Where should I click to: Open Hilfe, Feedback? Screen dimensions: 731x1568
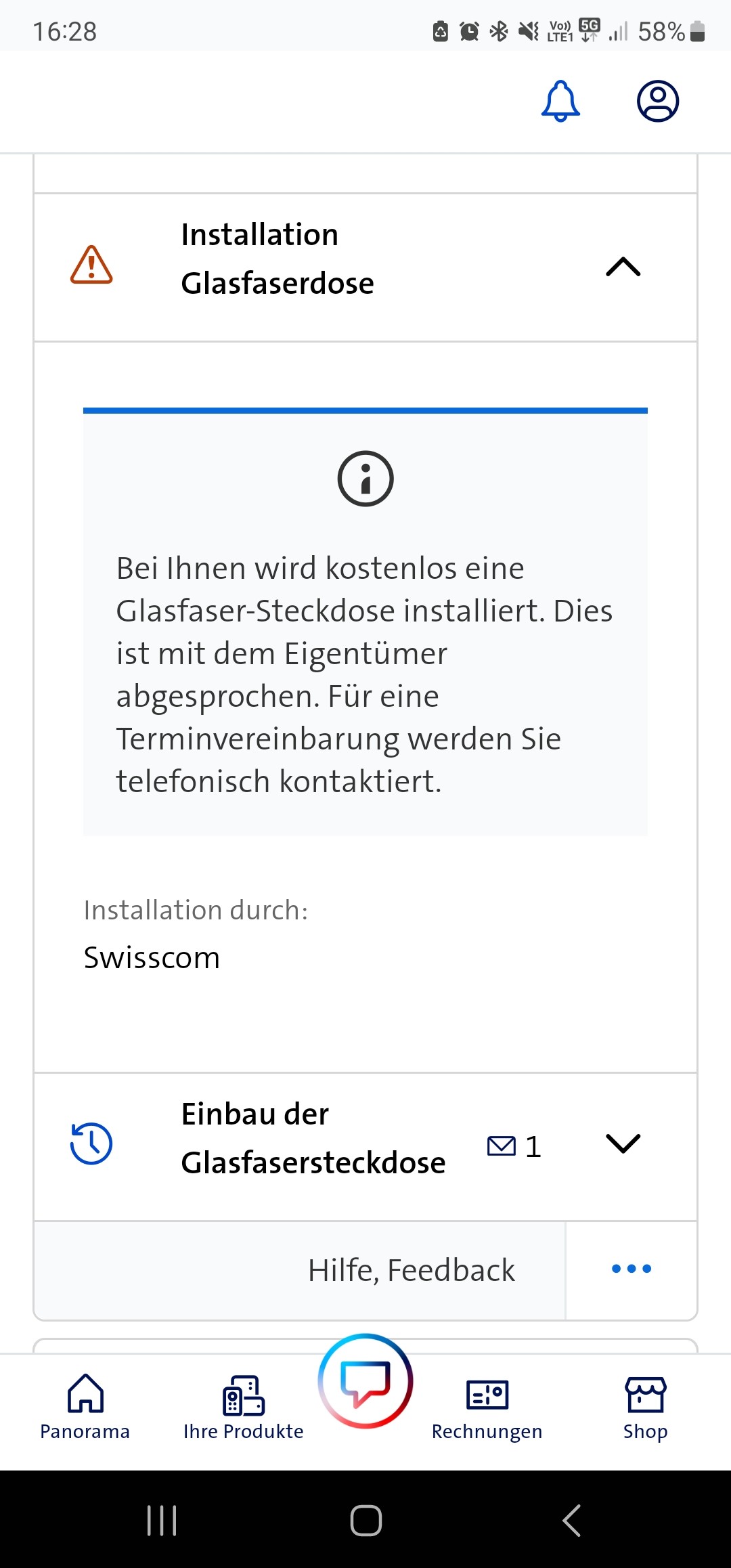pos(411,1270)
